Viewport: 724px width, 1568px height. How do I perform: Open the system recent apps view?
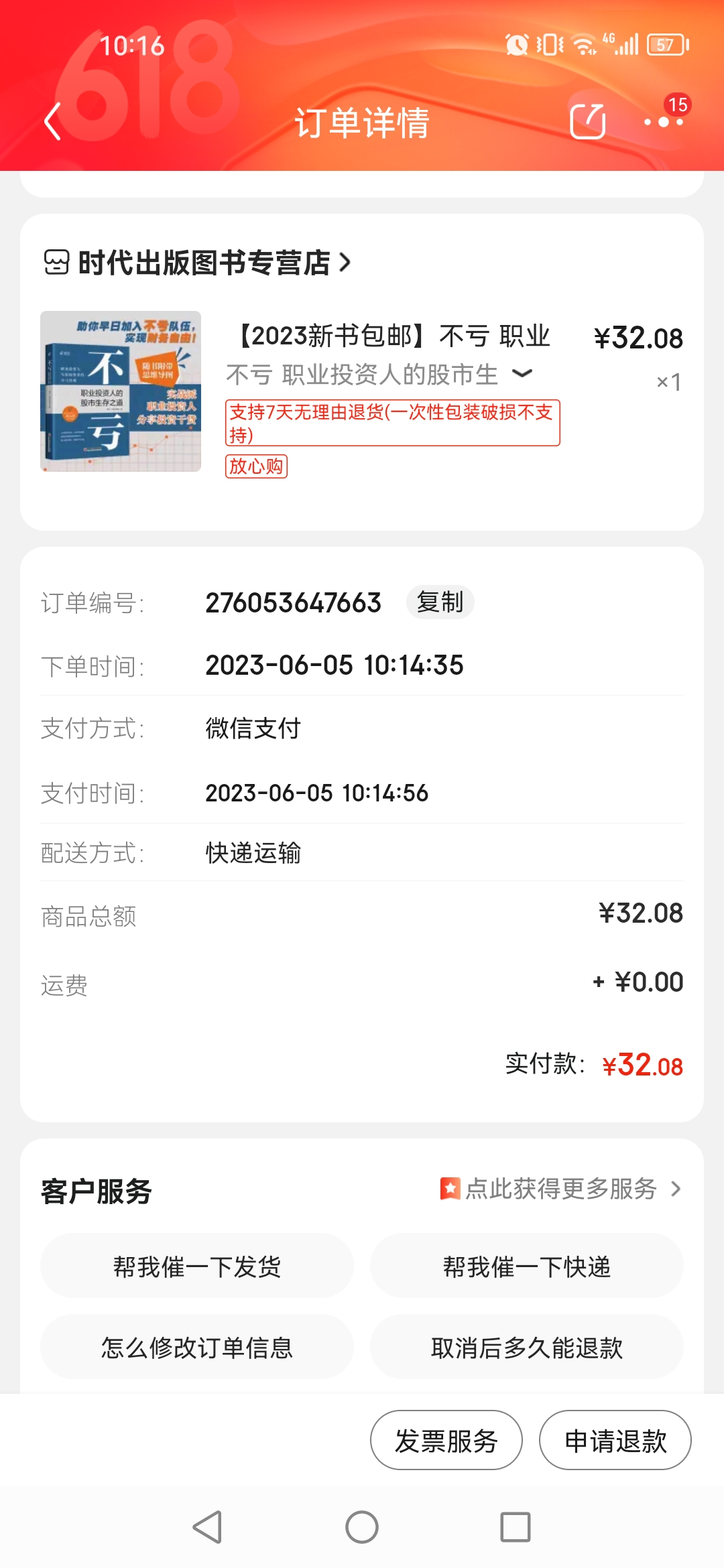pyautogui.click(x=516, y=1527)
